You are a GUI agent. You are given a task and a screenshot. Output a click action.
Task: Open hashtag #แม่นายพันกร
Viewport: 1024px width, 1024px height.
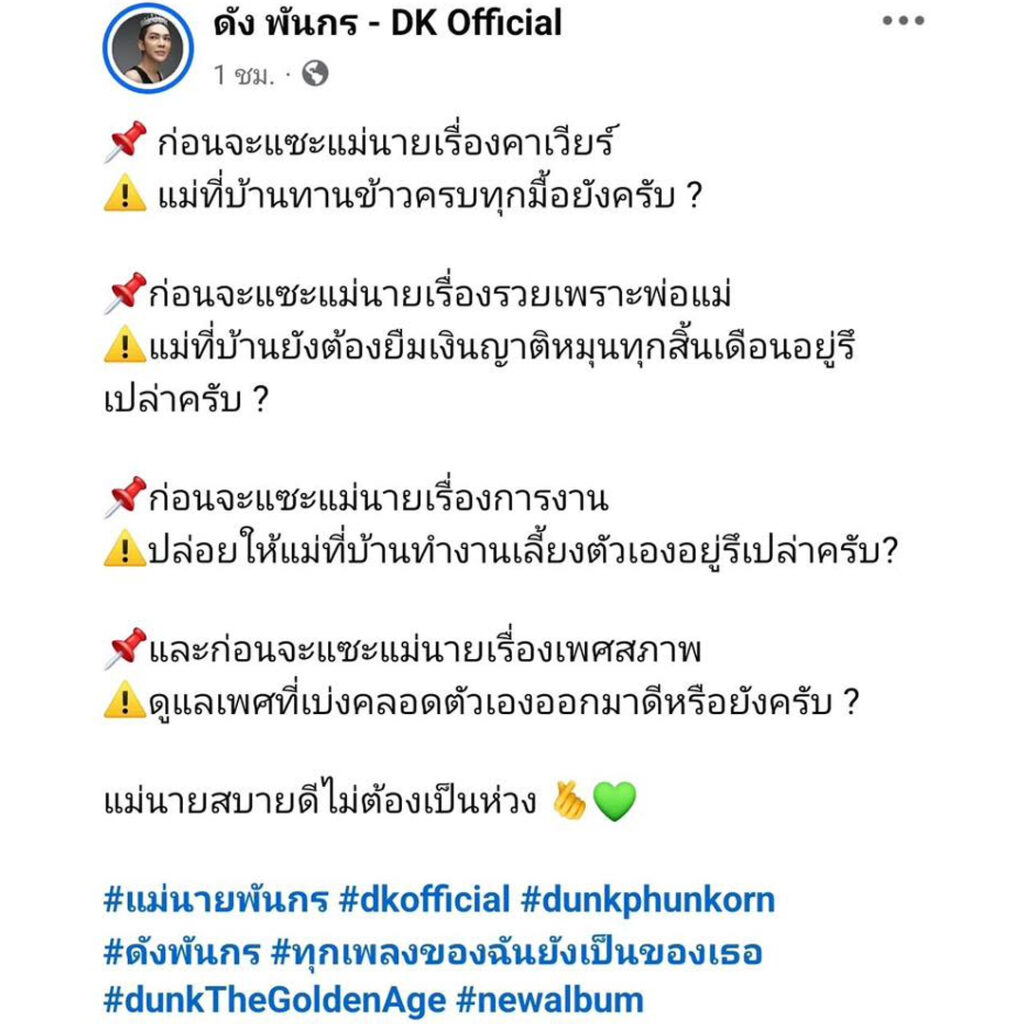(215, 899)
